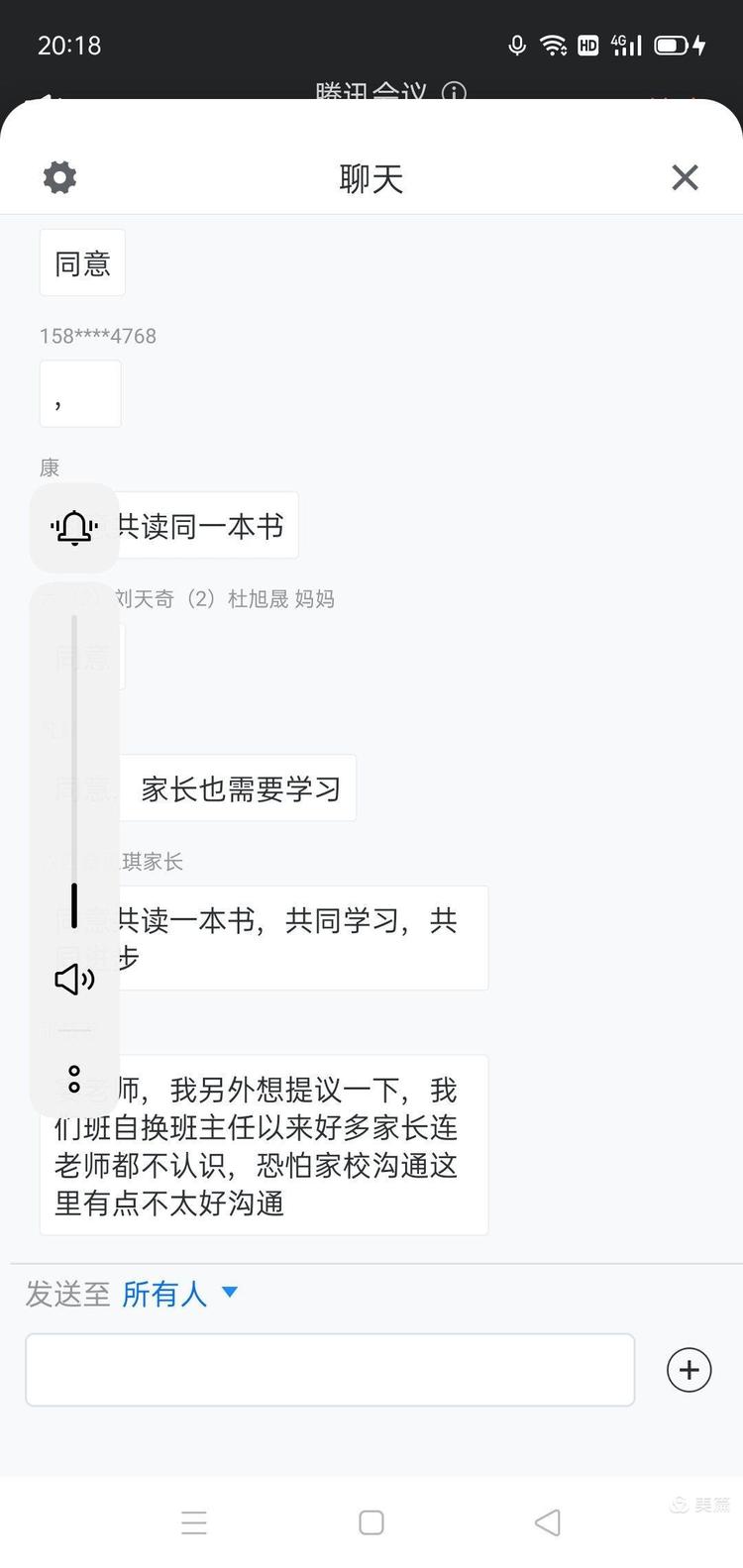743x1568 pixels.
Task: Open the 发送至 所有人 recipient dropdown
Action: [180, 1294]
